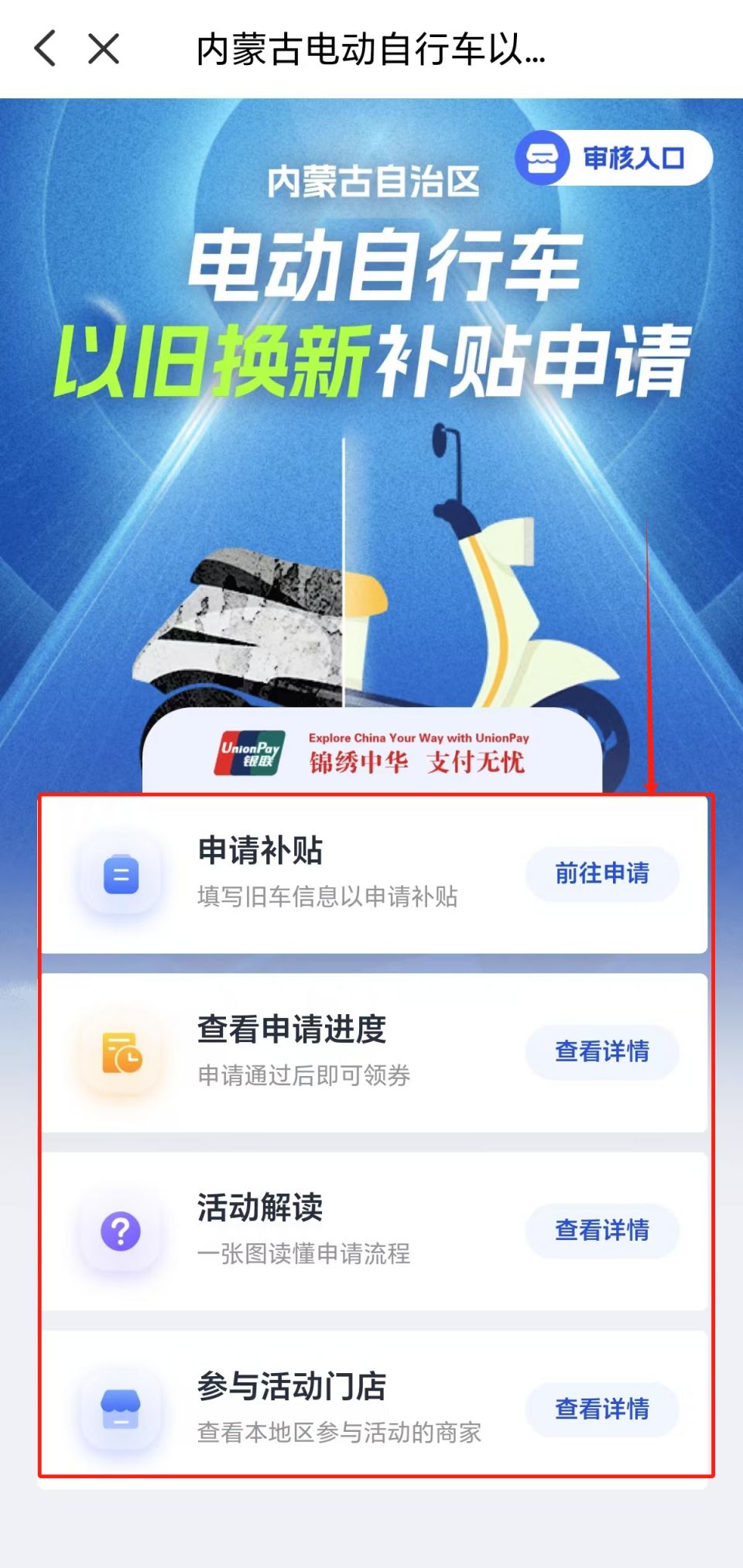Tap 前往申请 to apply for subsidy

(x=602, y=873)
